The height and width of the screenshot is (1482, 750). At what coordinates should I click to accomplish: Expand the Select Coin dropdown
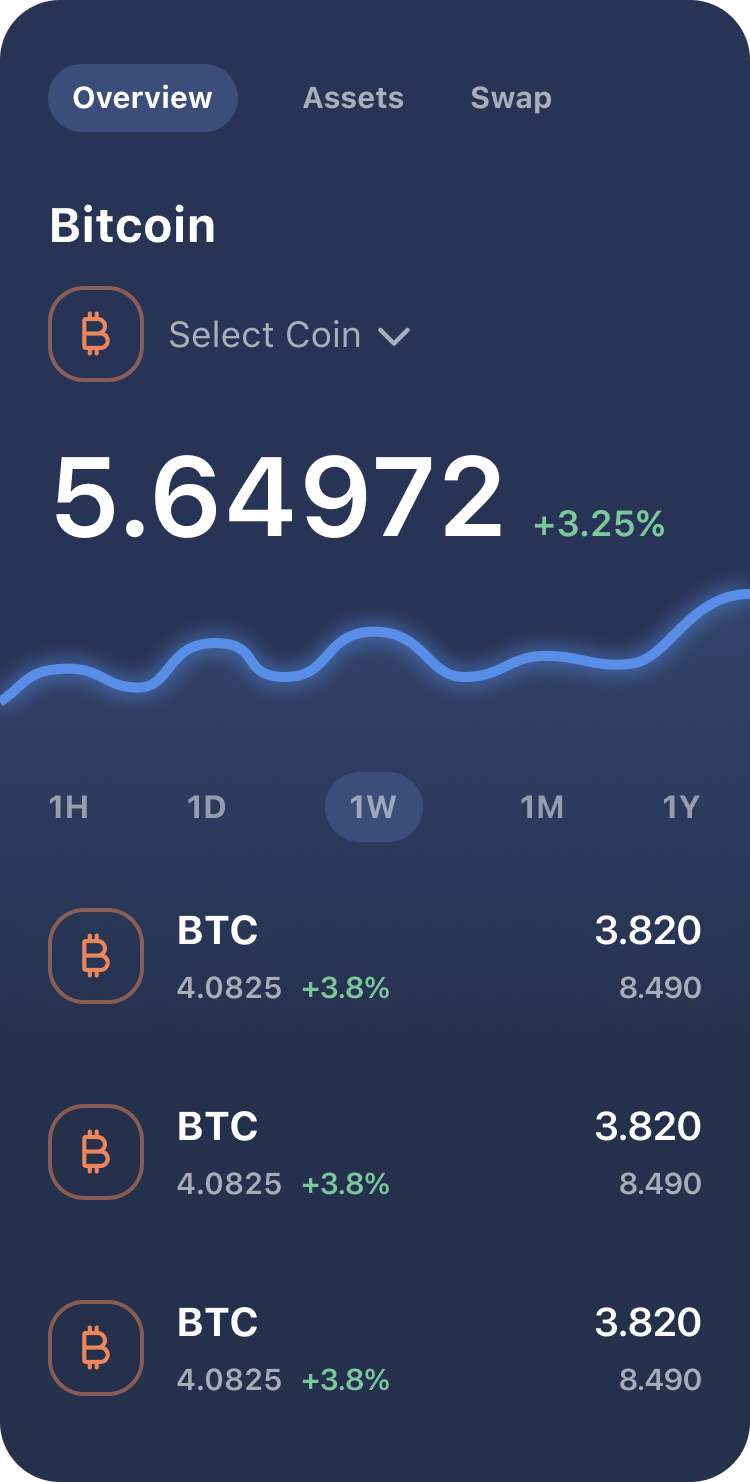289,335
